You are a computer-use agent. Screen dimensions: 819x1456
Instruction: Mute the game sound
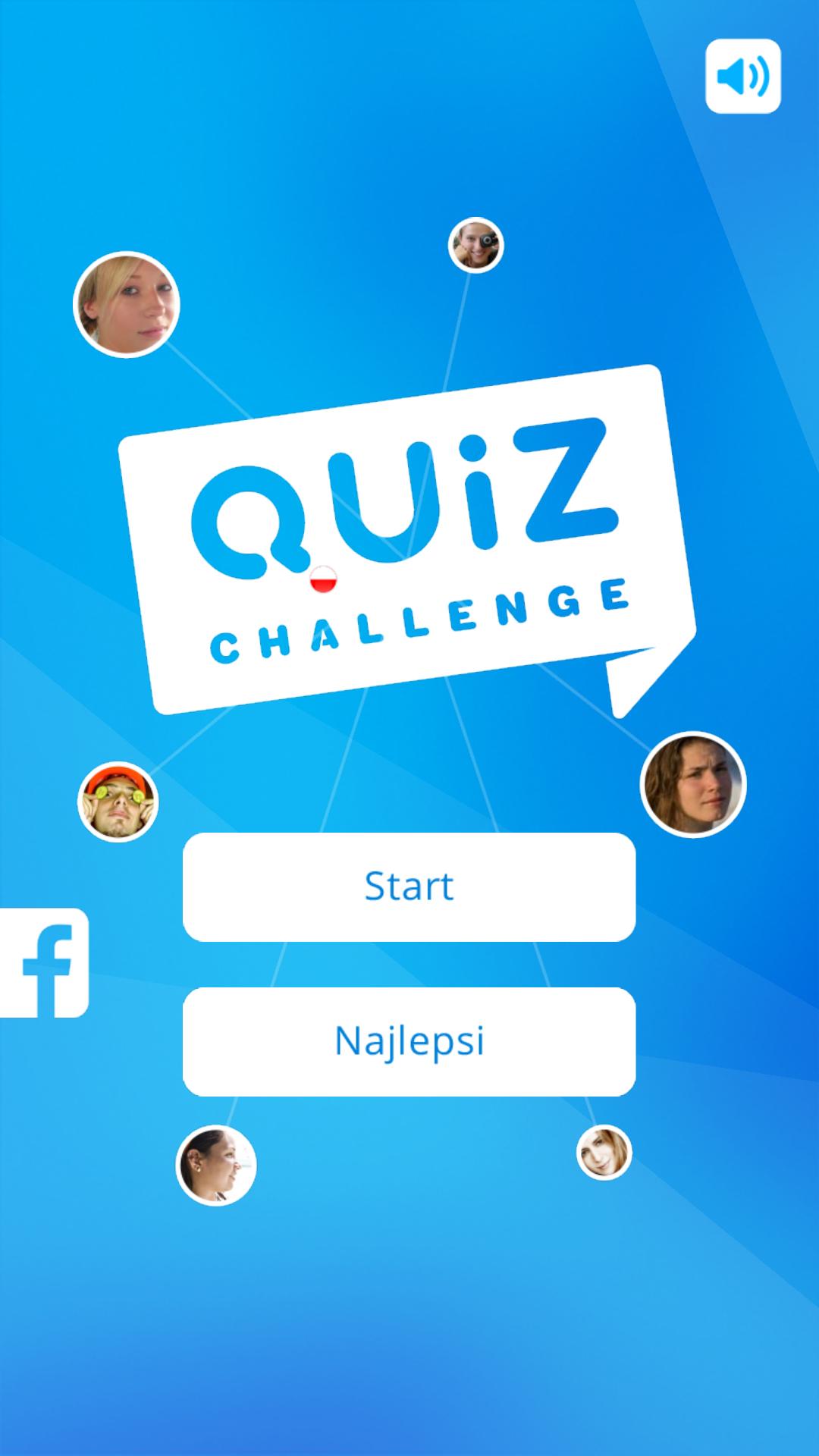tap(742, 76)
